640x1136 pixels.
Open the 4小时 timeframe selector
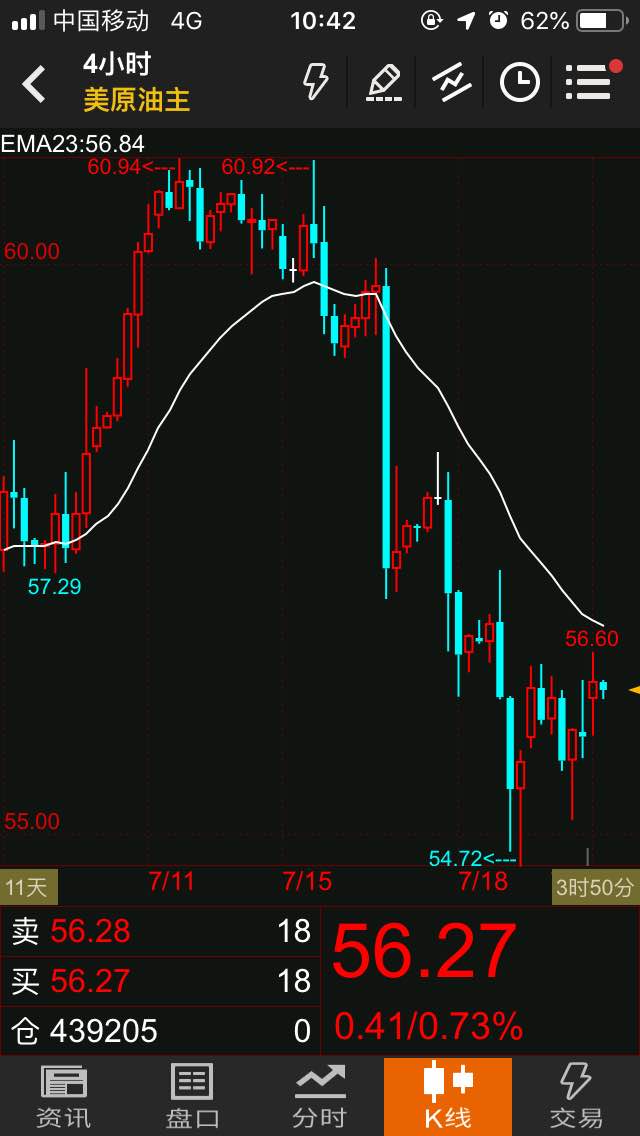[x=117, y=65]
